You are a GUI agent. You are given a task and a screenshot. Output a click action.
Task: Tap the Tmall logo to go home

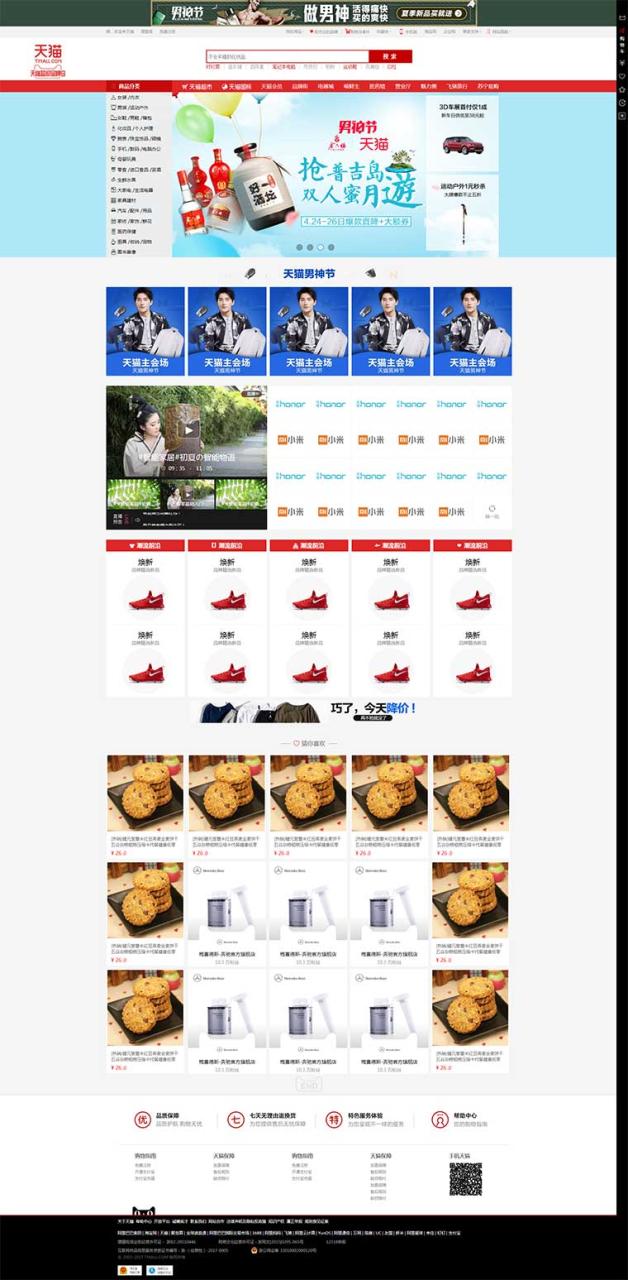tap(48, 60)
